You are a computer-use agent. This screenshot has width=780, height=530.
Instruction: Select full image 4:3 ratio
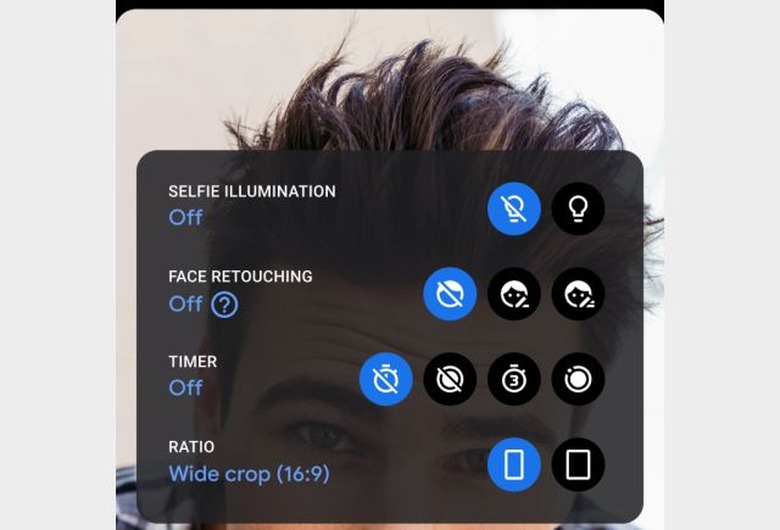[x=578, y=465]
